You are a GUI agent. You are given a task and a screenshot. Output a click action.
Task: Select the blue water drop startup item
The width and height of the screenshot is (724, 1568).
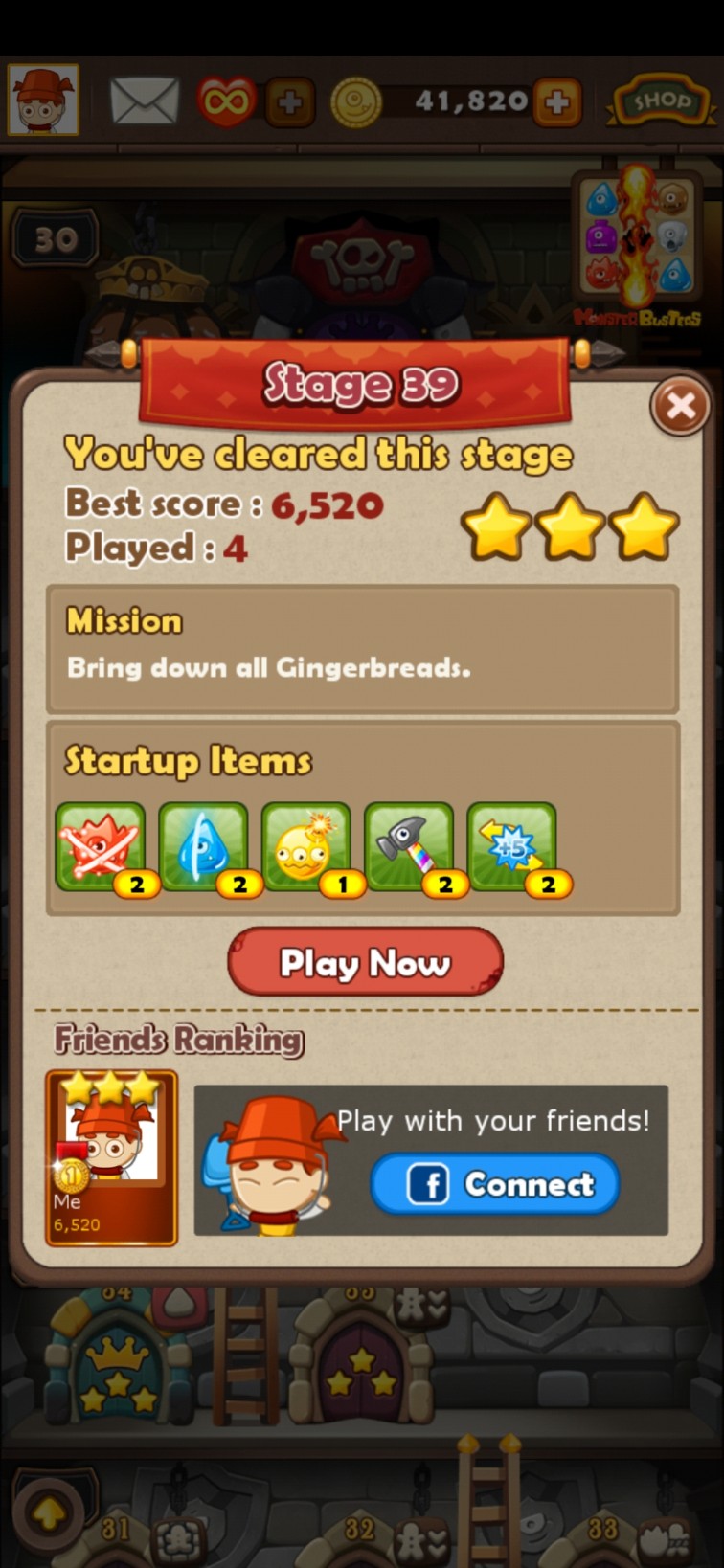pos(203,847)
